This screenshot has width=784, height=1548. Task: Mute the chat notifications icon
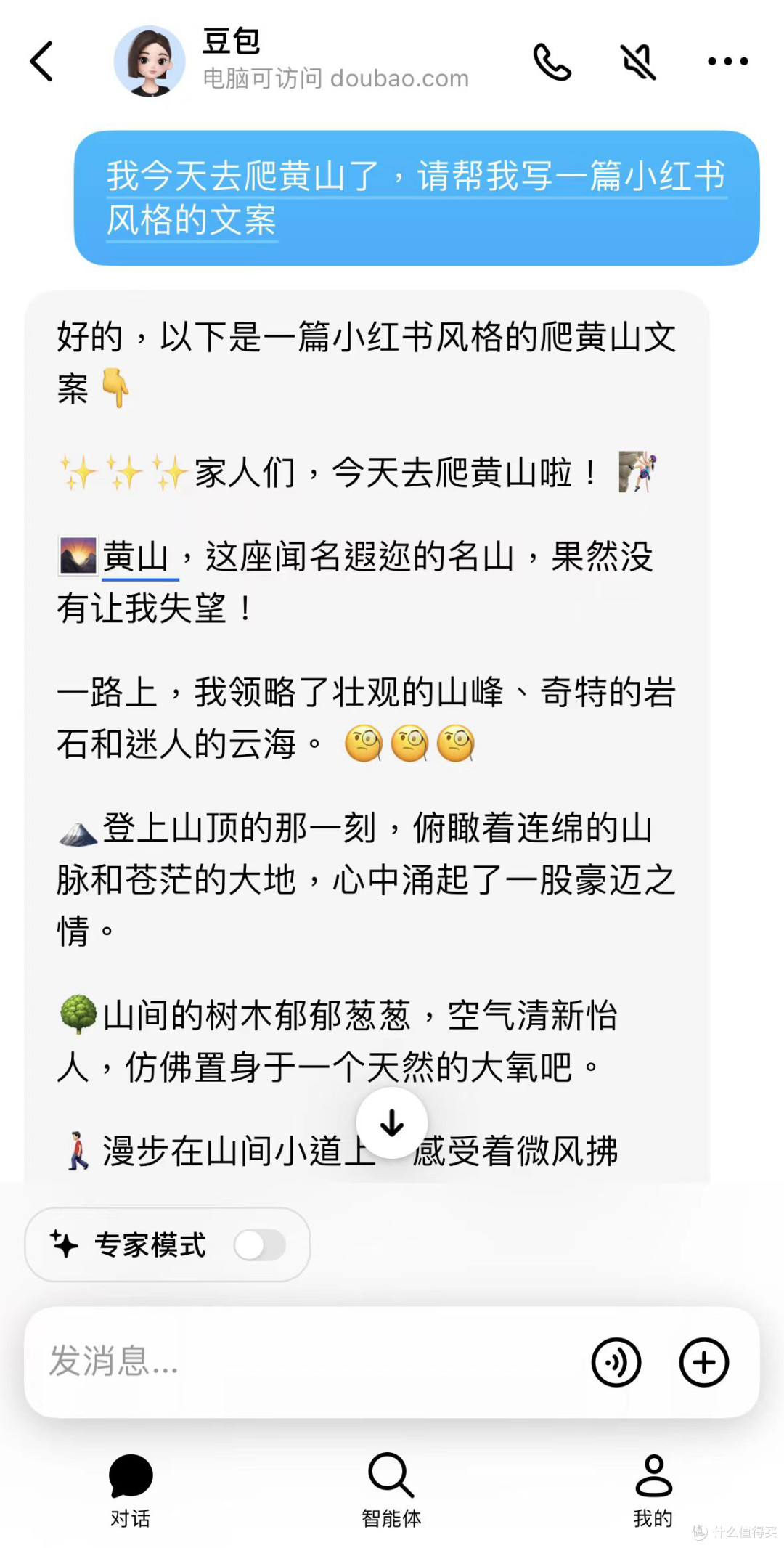[x=637, y=62]
